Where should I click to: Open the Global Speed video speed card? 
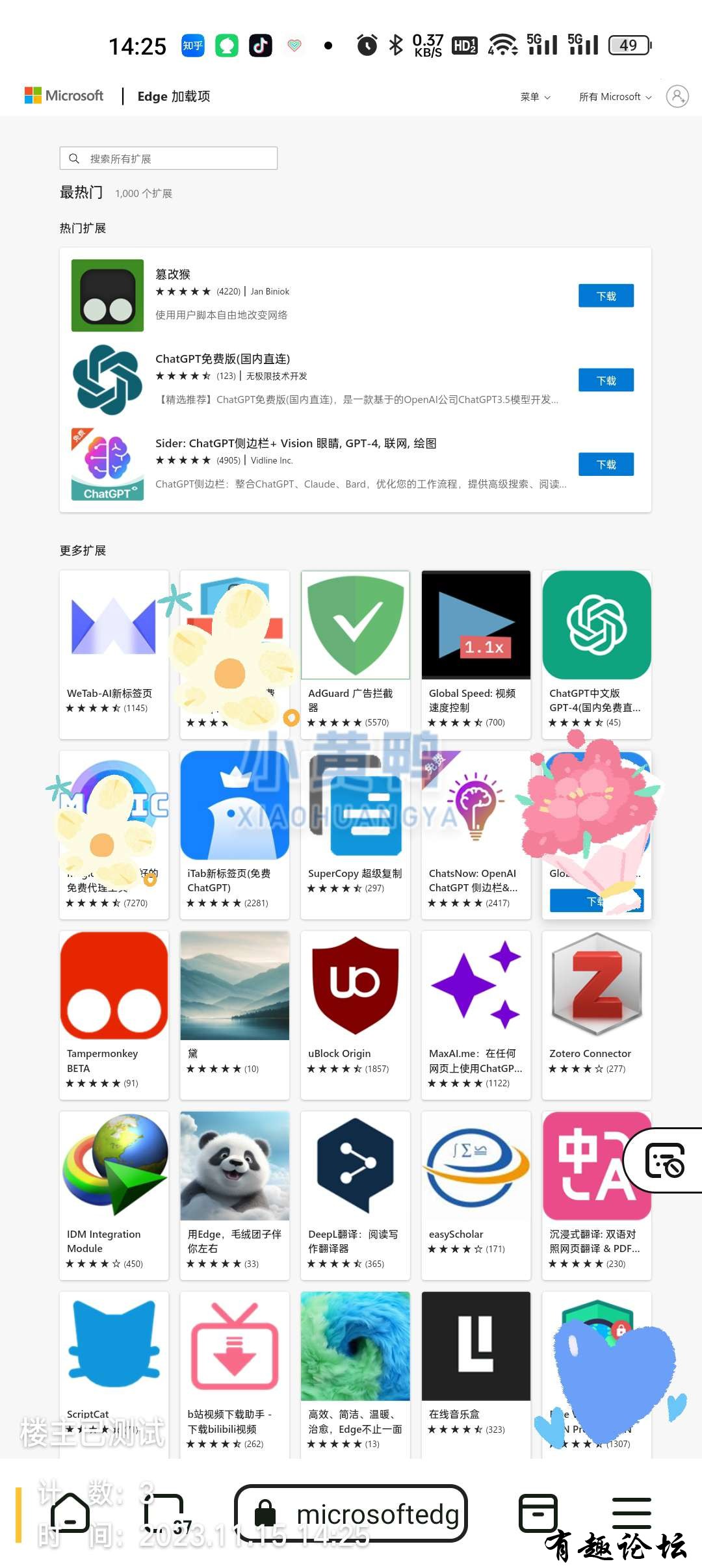click(476, 653)
